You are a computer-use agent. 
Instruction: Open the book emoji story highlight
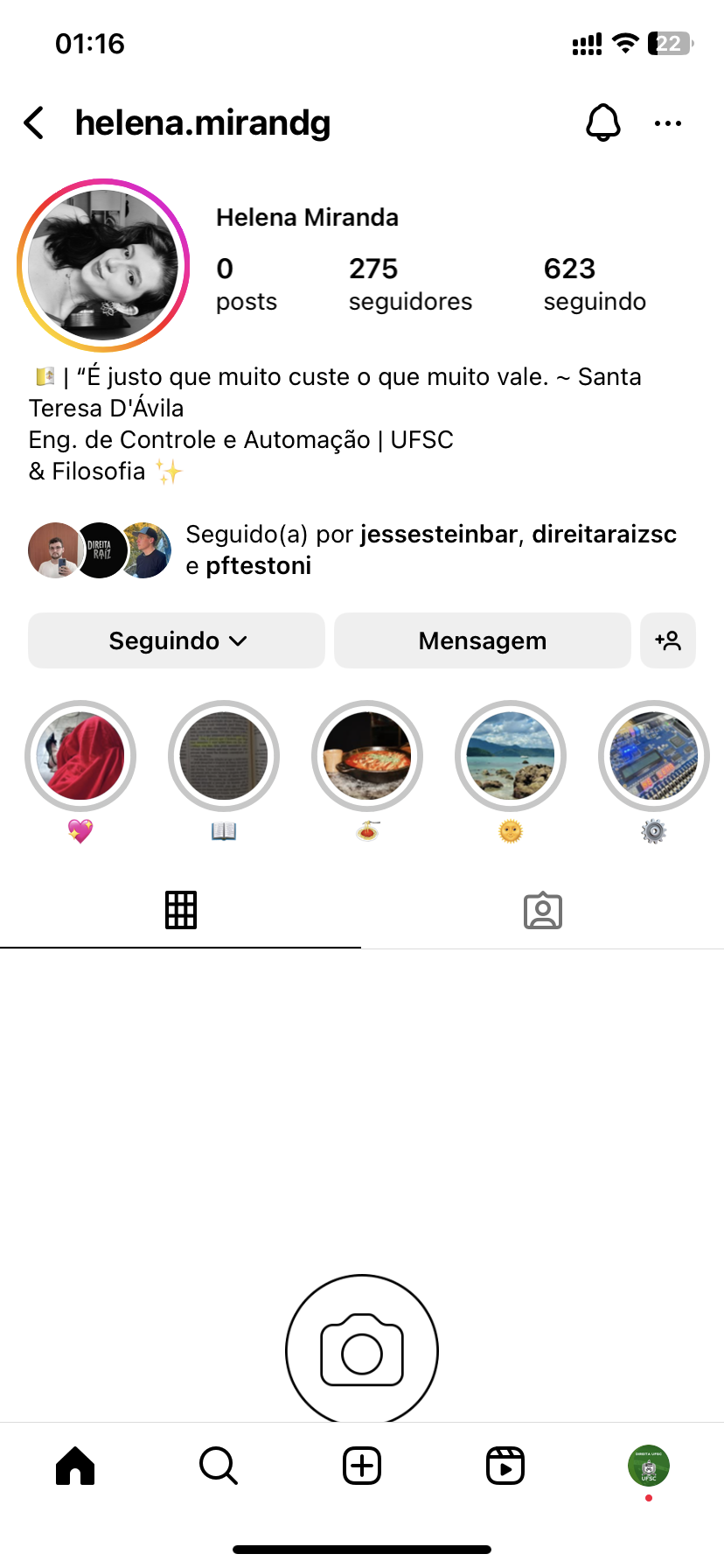click(x=224, y=756)
